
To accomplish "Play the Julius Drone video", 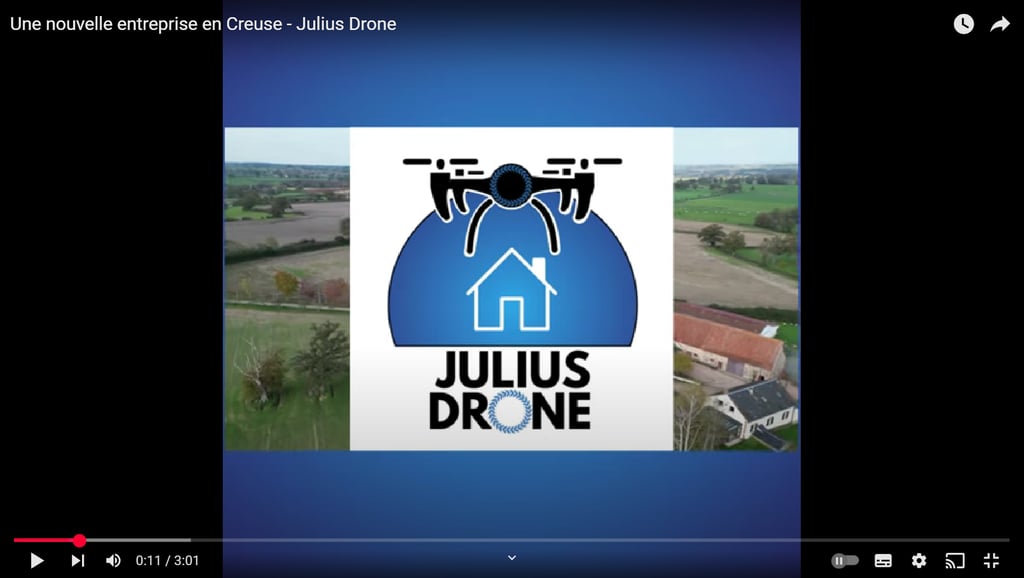I will [x=37, y=561].
